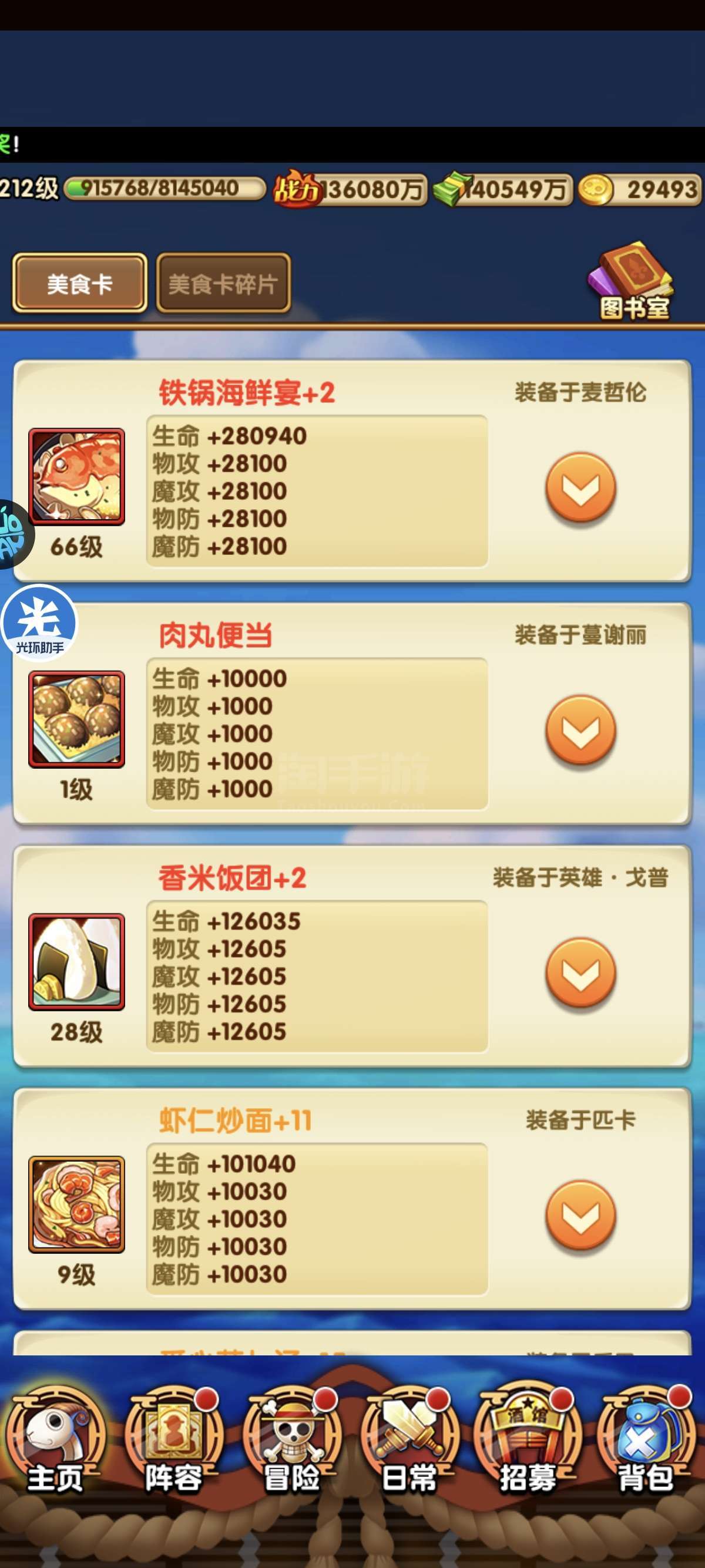This screenshot has width=705, height=1568.
Task: Open the 日常 daily tab
Action: click(x=409, y=1440)
